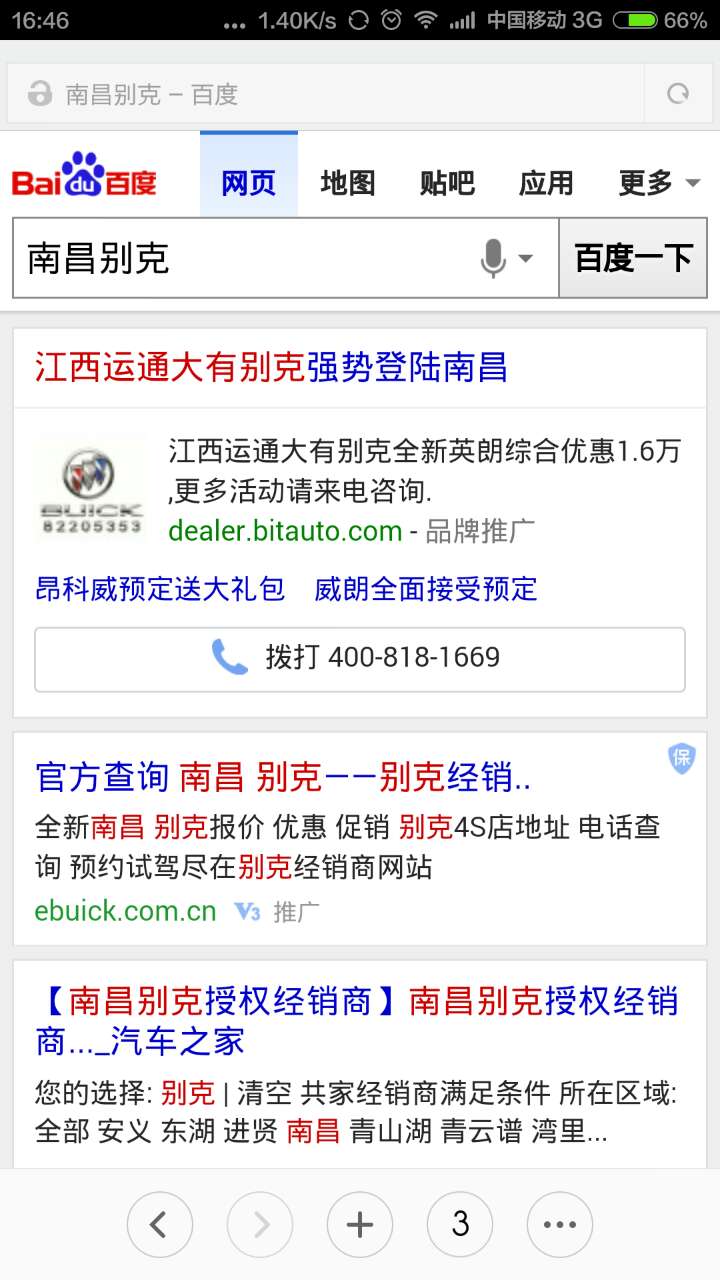
Task: Open the 应用 tab
Action: tap(546, 183)
